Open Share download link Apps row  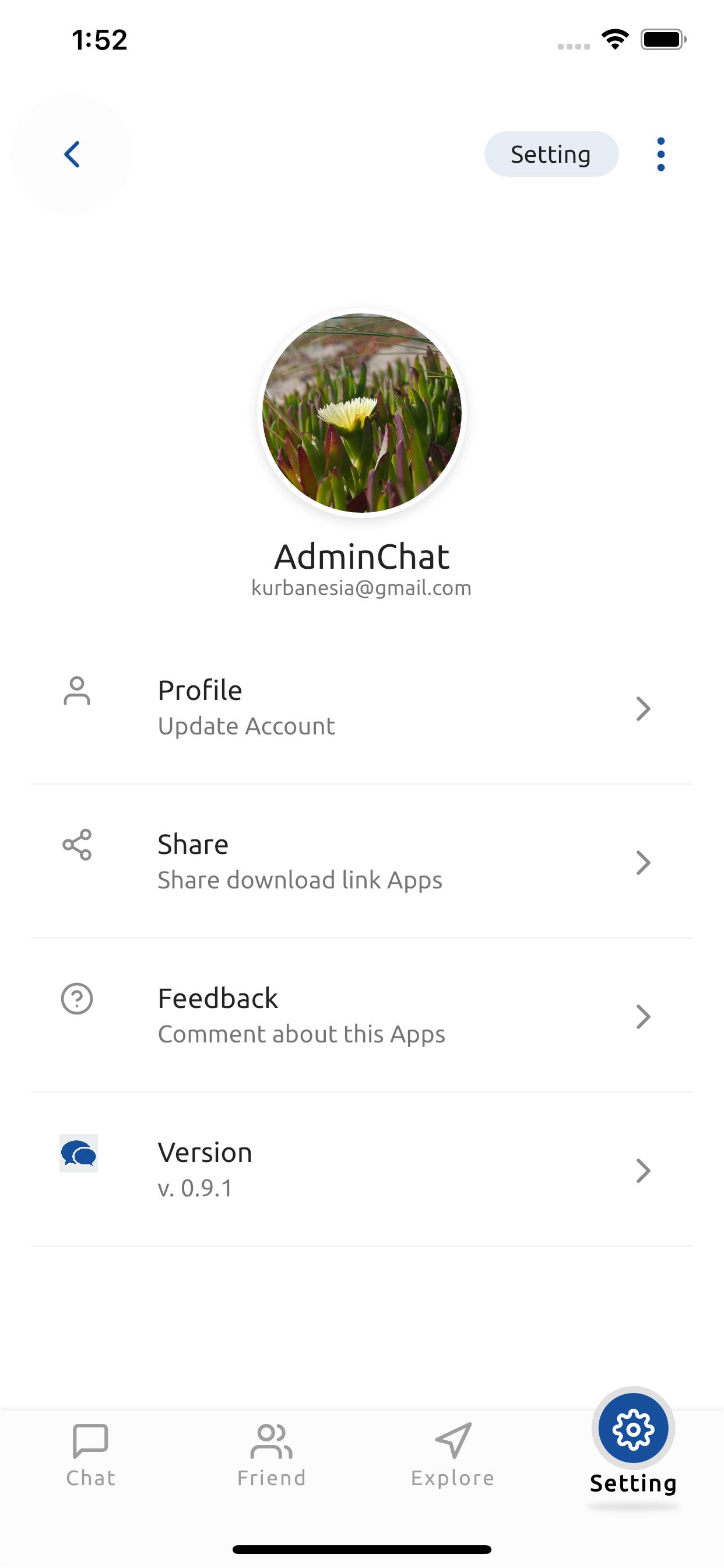point(361,862)
